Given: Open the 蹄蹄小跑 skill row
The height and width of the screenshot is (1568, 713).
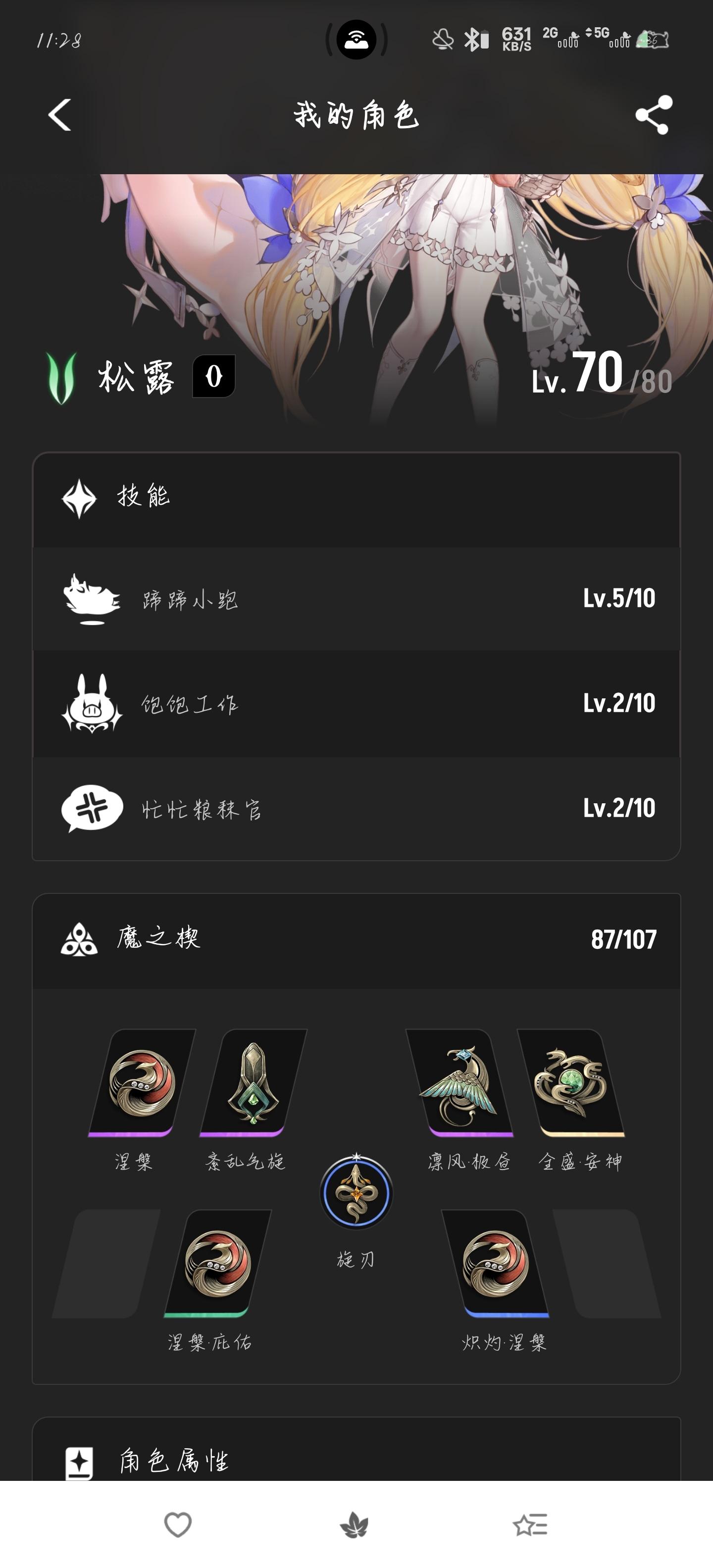Looking at the screenshot, I should [x=356, y=599].
